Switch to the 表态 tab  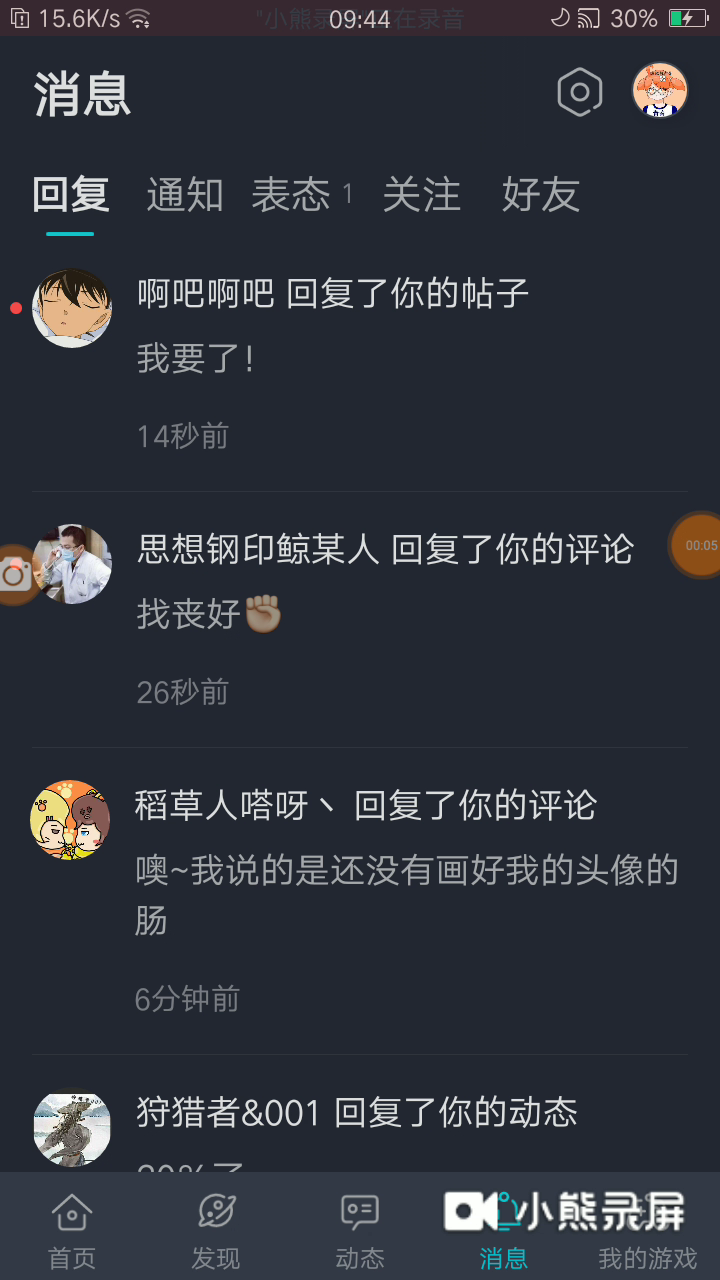coord(291,195)
